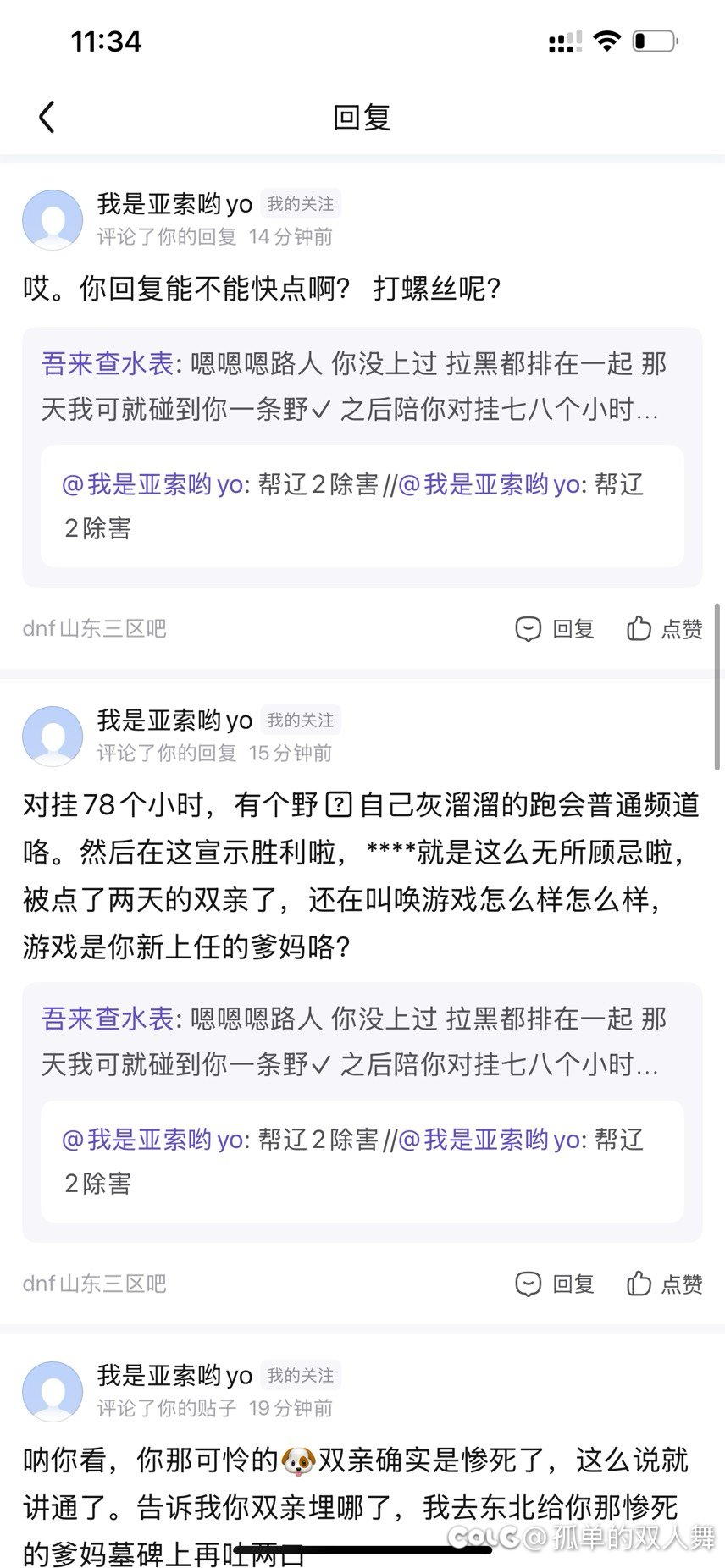Reply to the 15分钟前 comment
The image size is (725, 1568).
(x=556, y=1284)
